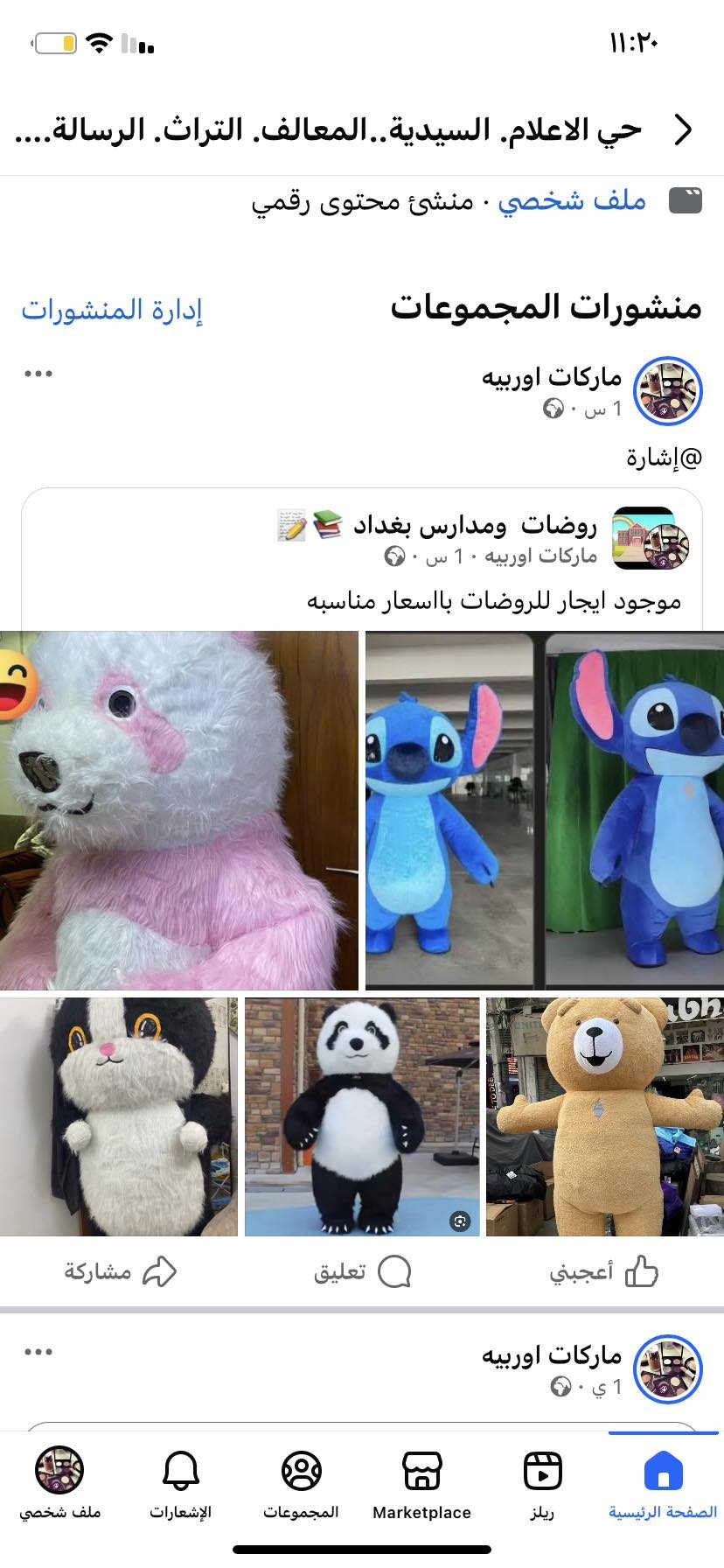Open إدارة المنشورات to manage posts
Screen dimensions: 724x1568
(112, 310)
